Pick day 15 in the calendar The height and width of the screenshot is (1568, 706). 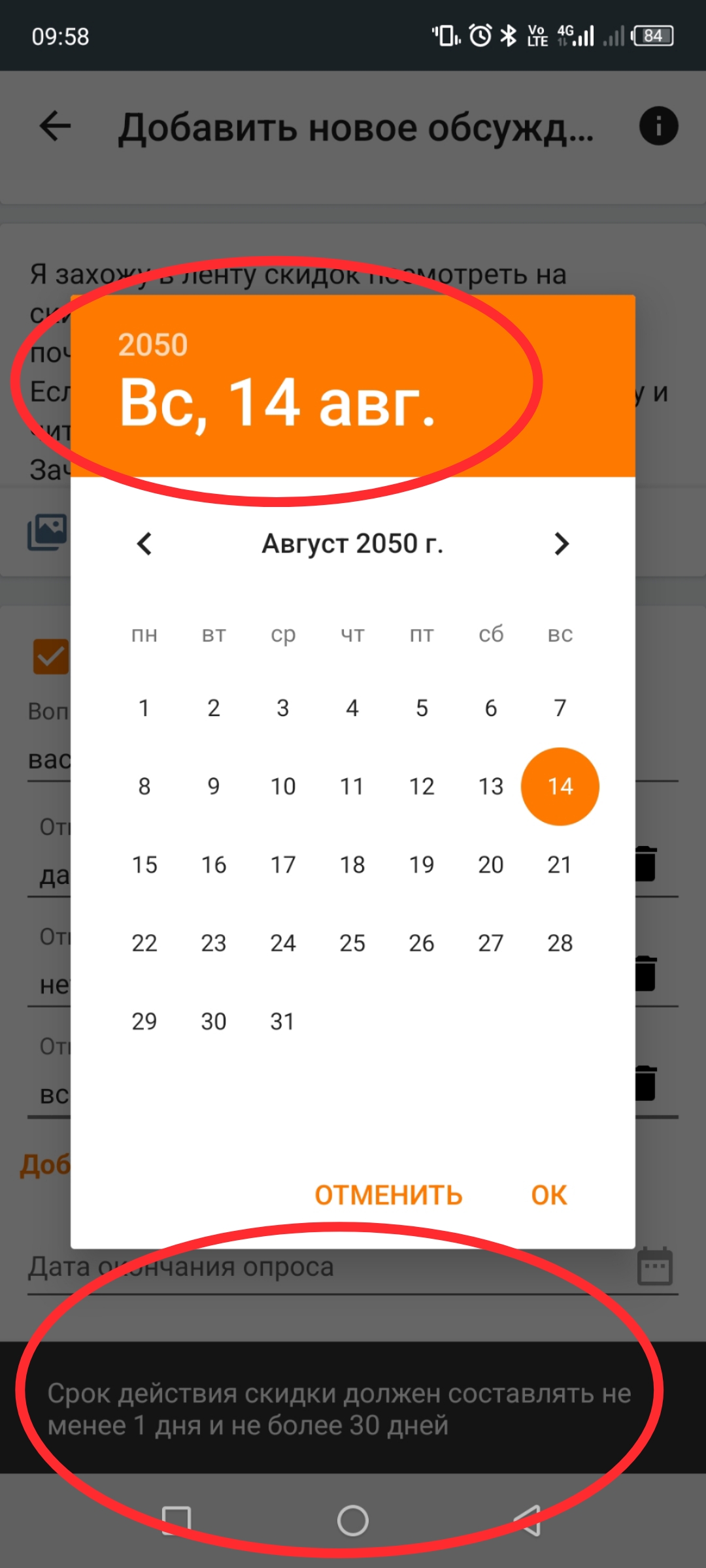(x=144, y=865)
